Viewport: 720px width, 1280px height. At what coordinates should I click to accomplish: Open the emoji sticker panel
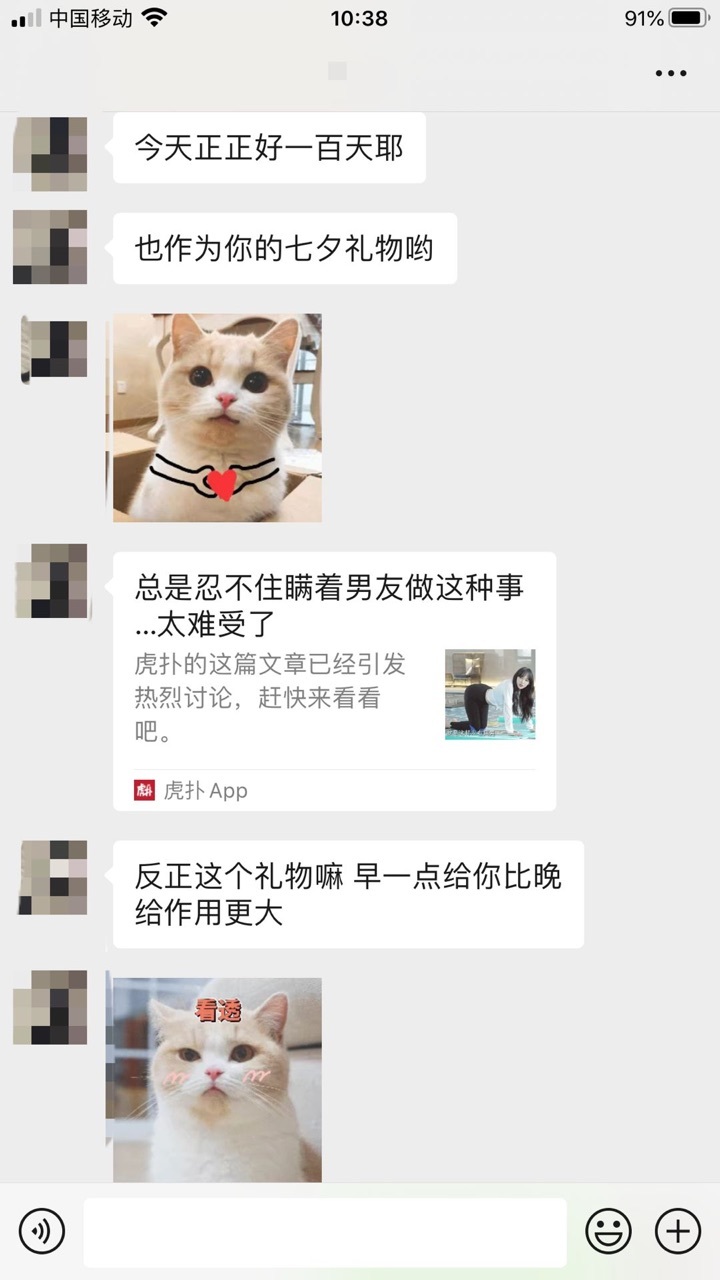[608, 1230]
